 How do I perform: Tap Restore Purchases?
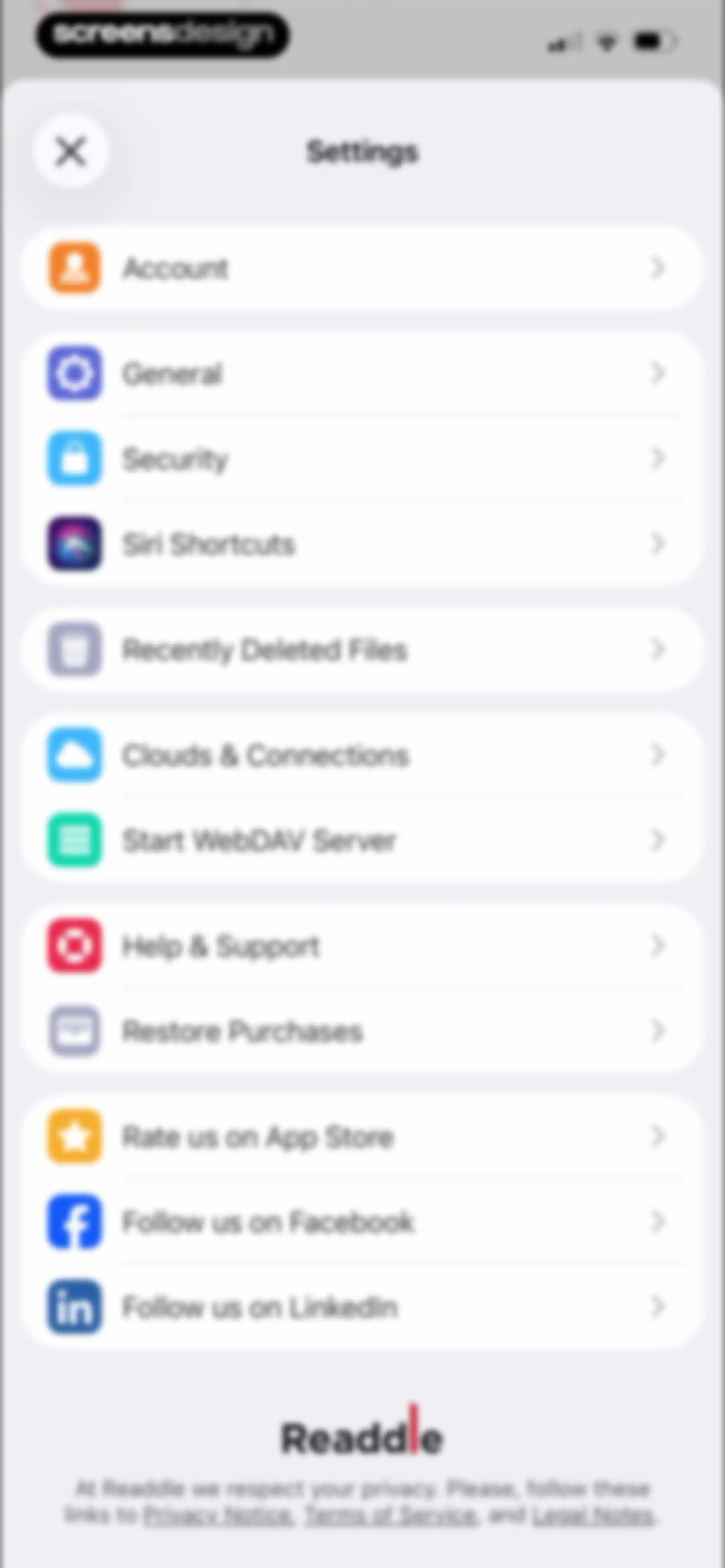click(x=363, y=1031)
